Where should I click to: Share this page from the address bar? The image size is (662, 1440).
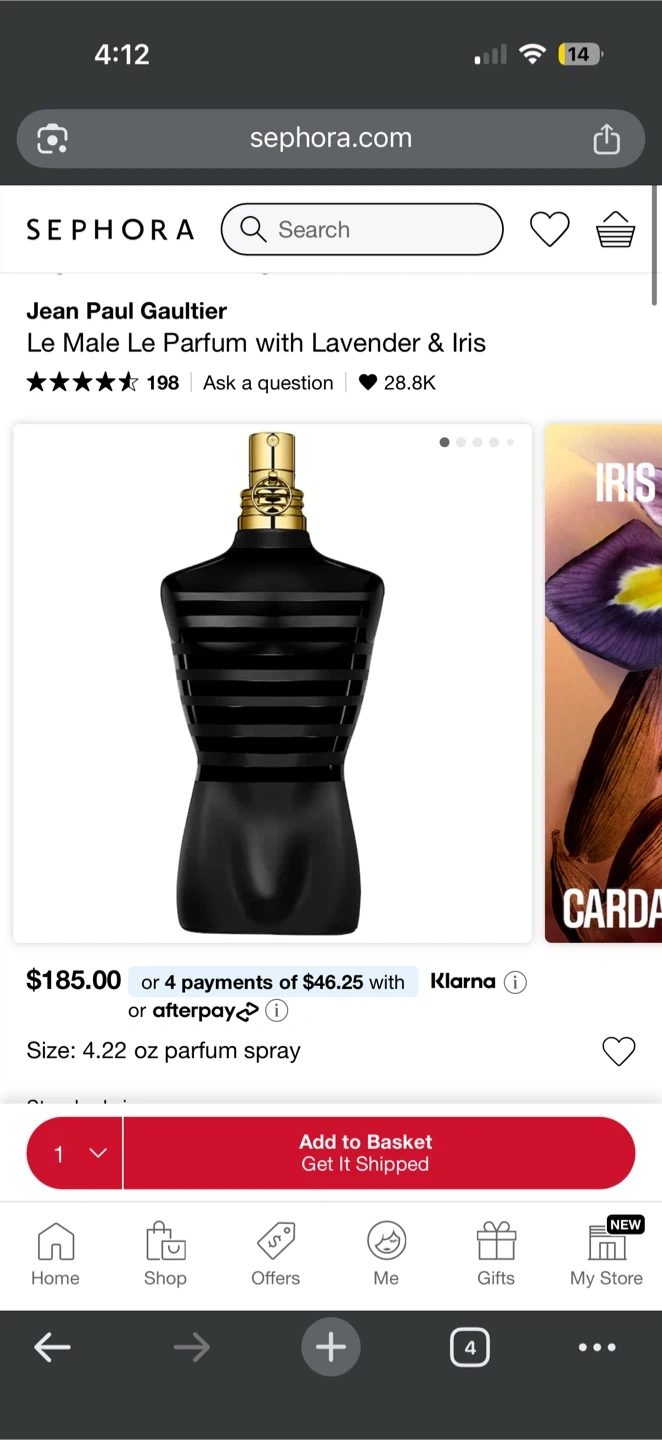(607, 139)
